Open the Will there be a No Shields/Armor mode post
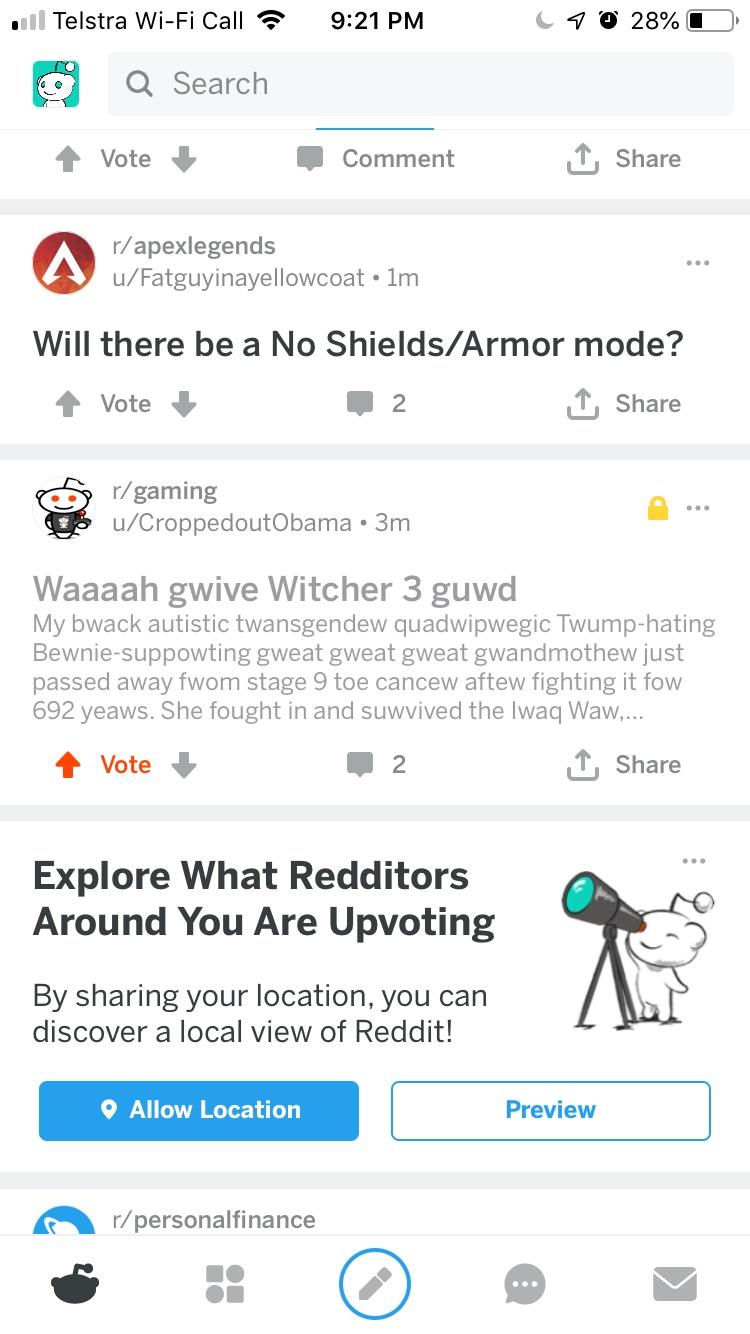750x1334 pixels. coord(358,344)
